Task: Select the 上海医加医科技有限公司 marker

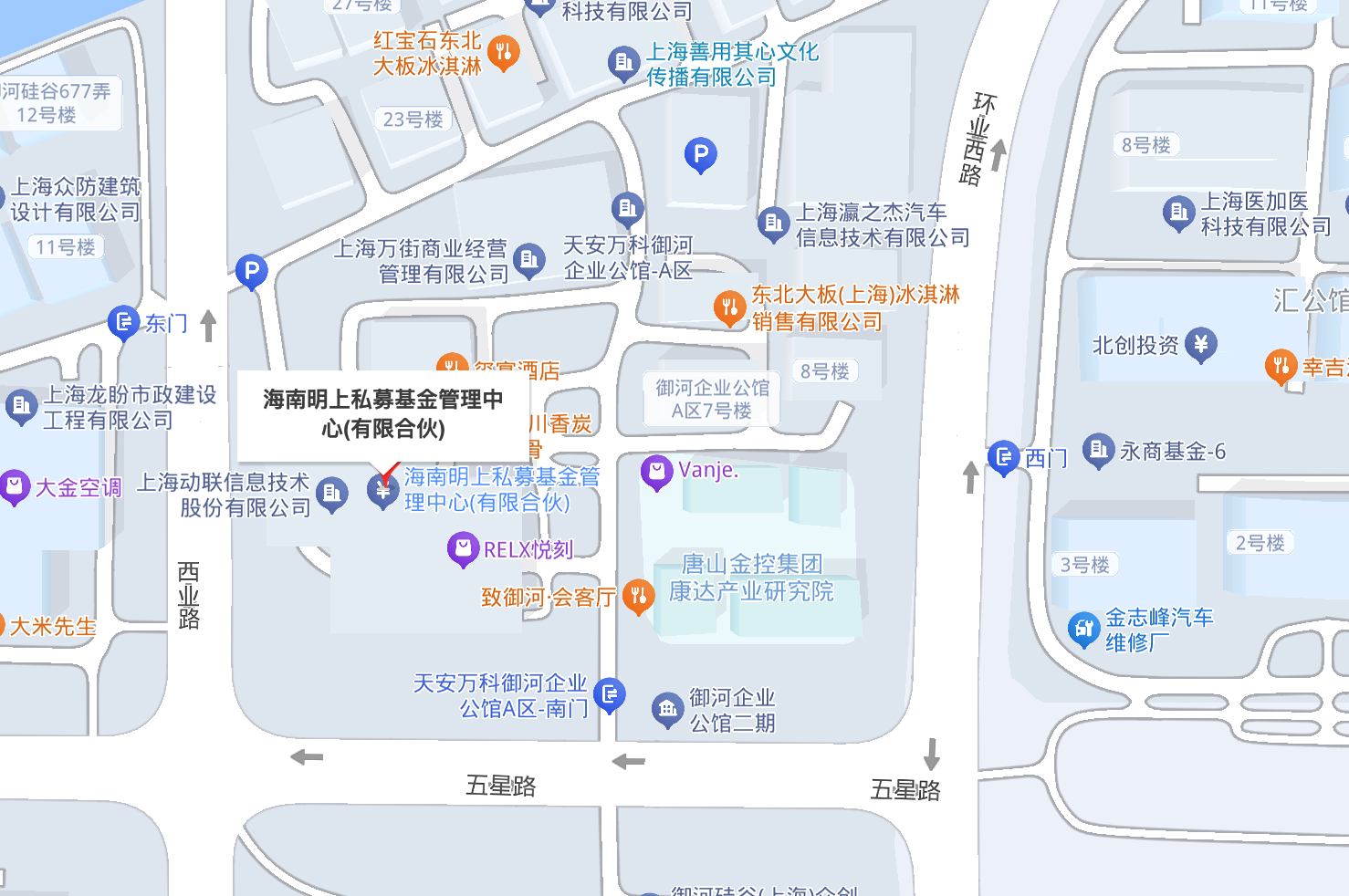Action: [1178, 213]
